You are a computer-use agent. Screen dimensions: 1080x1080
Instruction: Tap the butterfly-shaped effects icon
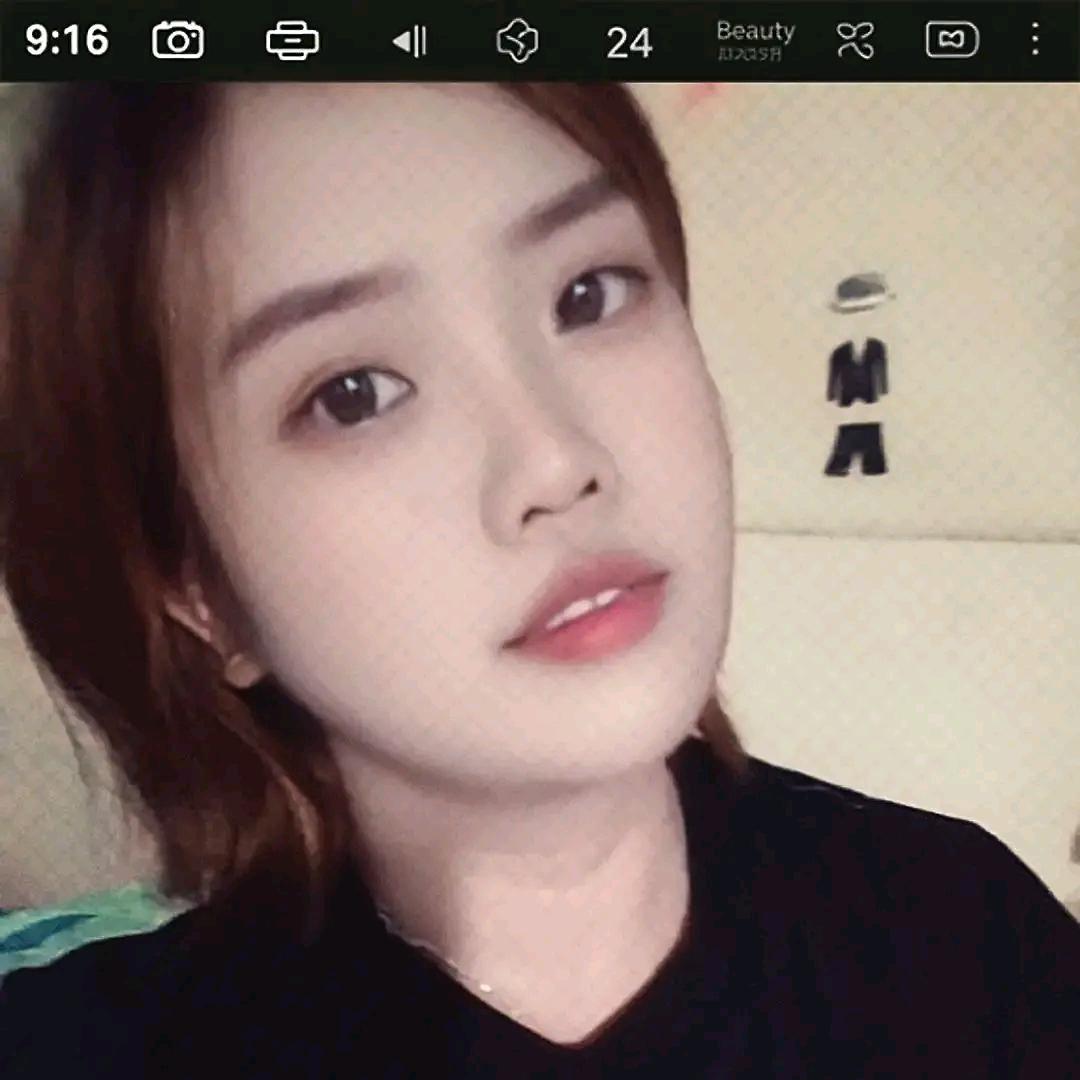pos(855,40)
